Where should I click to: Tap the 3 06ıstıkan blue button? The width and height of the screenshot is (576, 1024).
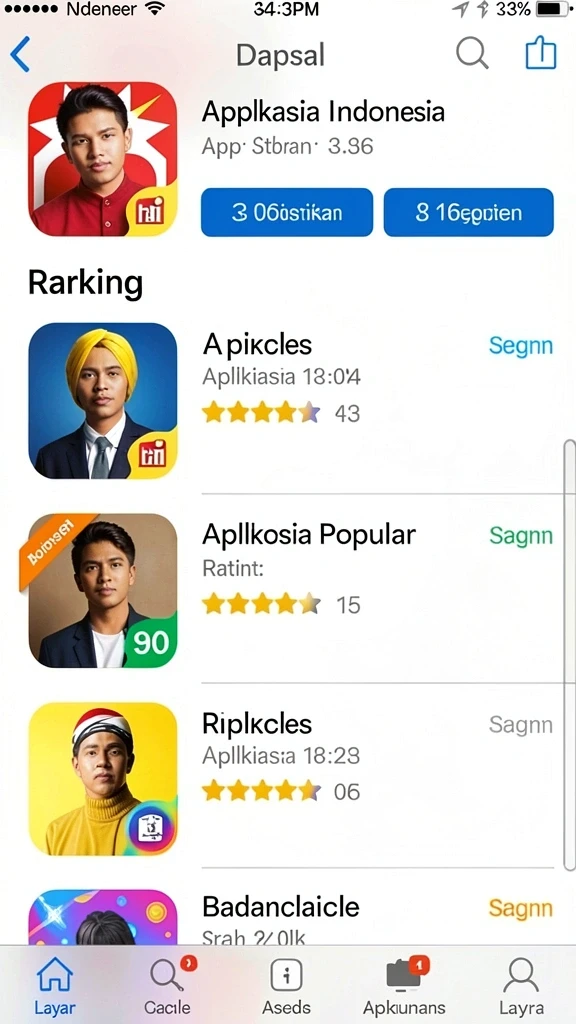pyautogui.click(x=287, y=212)
